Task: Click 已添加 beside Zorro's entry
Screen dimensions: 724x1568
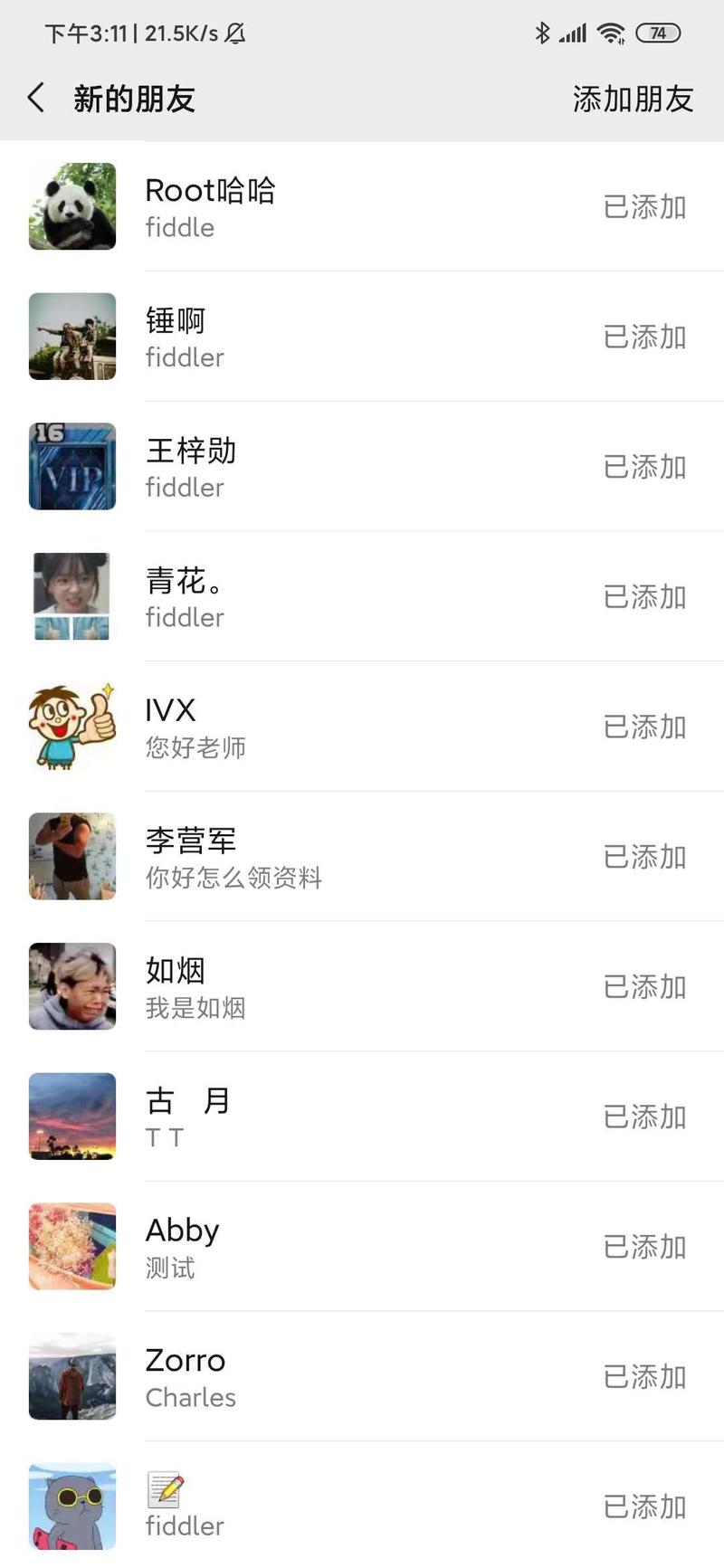Action: point(644,1377)
